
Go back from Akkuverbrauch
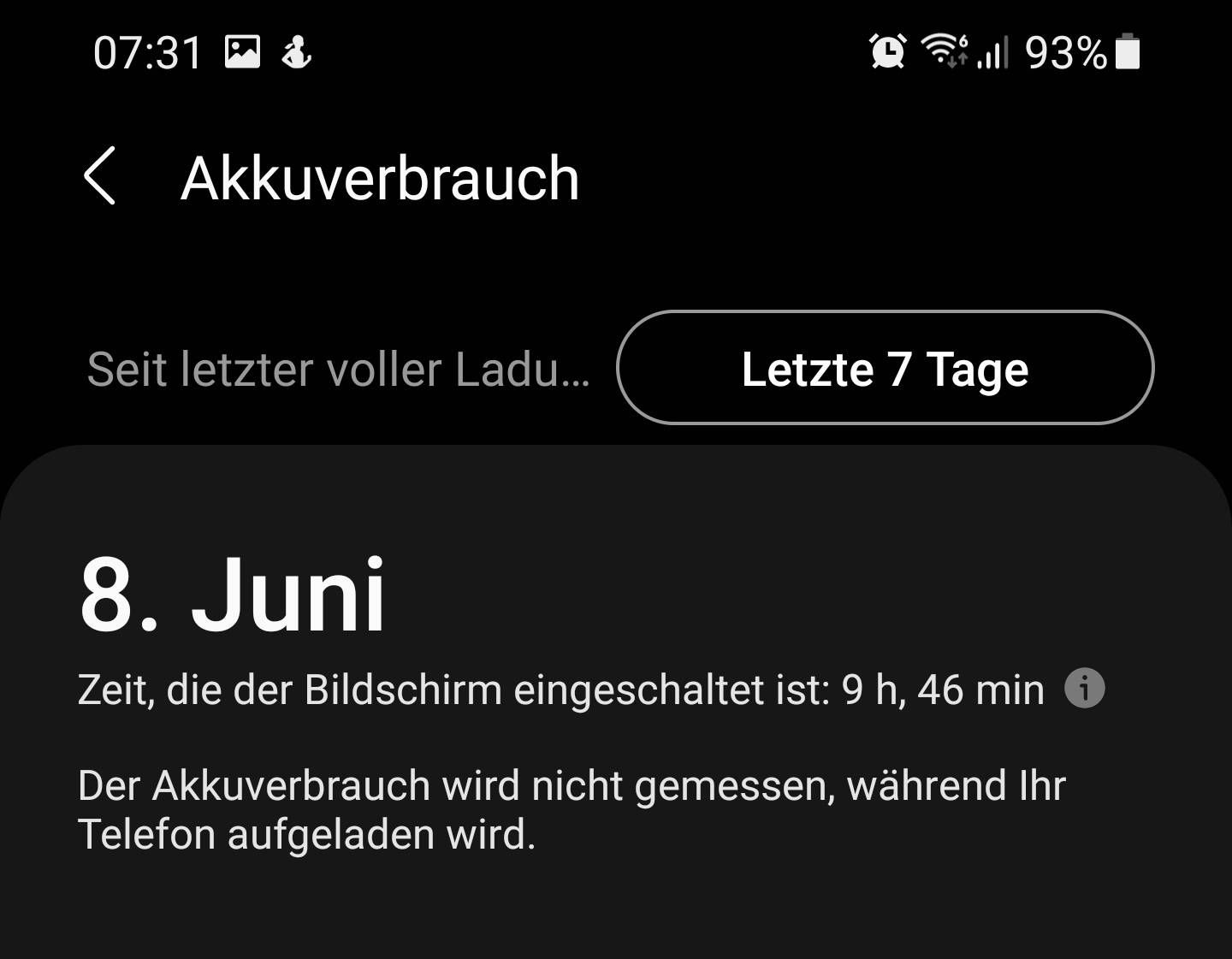(x=100, y=176)
